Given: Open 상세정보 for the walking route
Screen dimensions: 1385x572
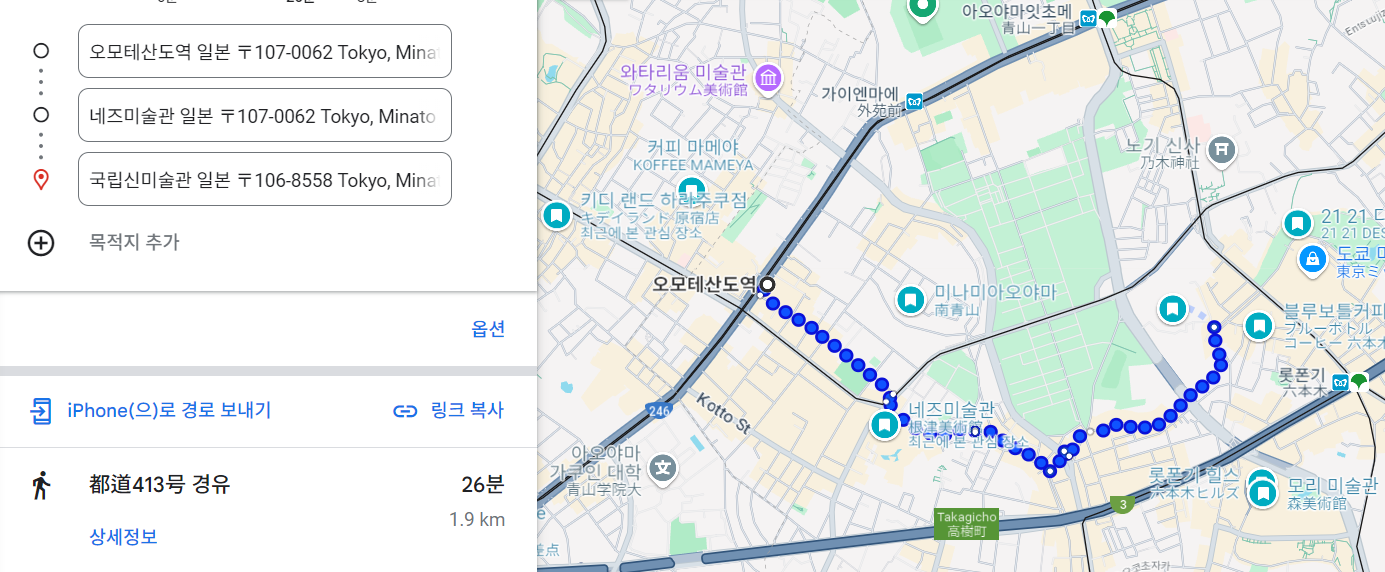Looking at the screenshot, I should [123, 537].
